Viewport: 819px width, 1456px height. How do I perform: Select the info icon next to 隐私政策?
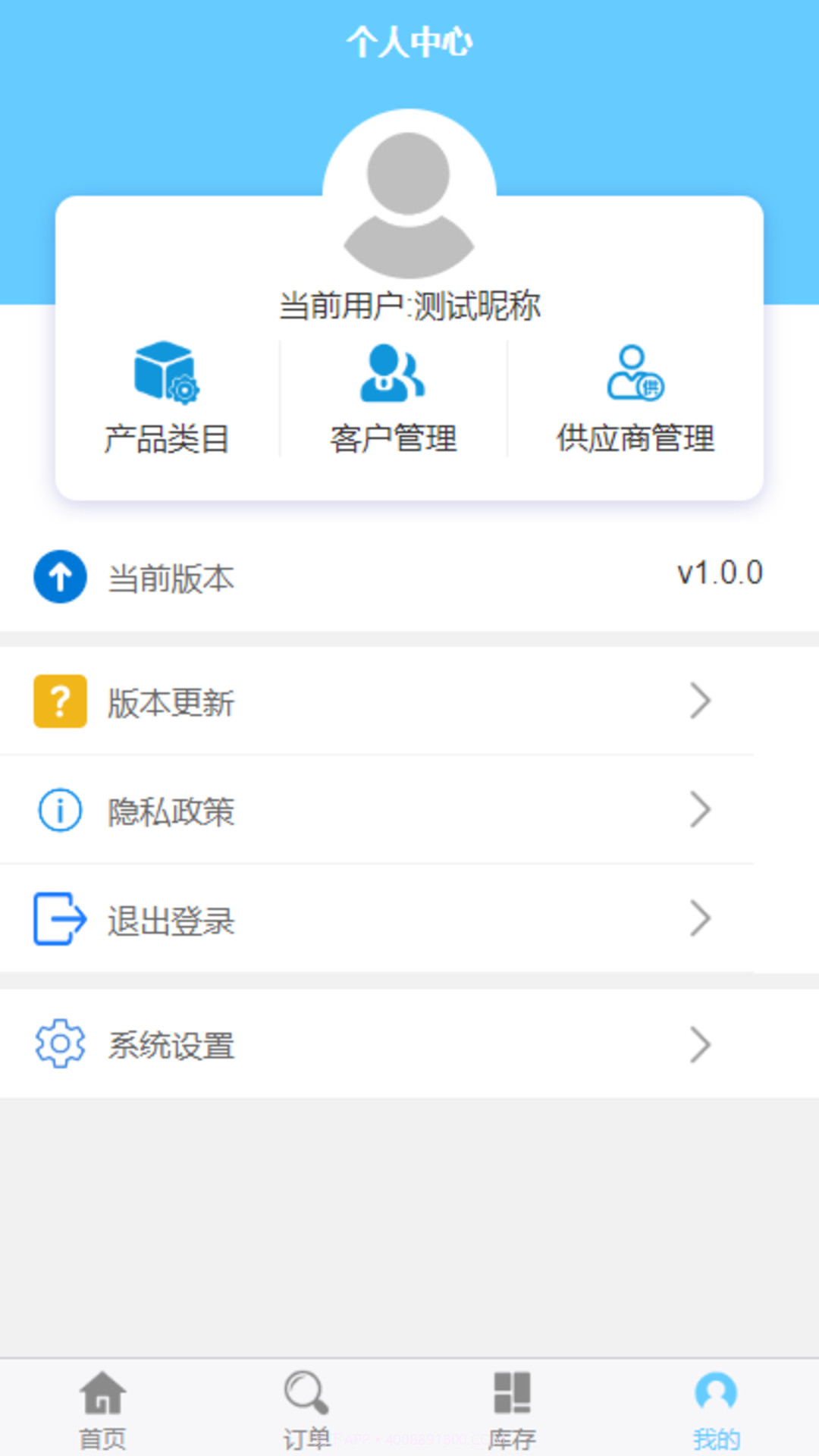click(60, 810)
